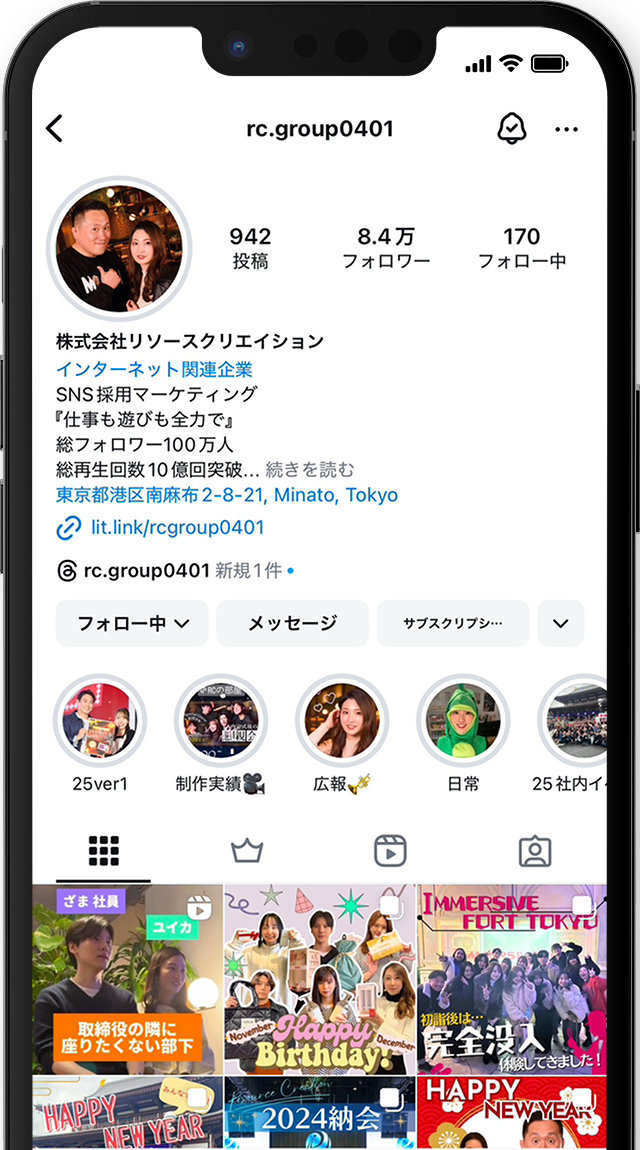This screenshot has width=640, height=1150.
Task: Switch to the Reels tab
Action: [x=390, y=851]
